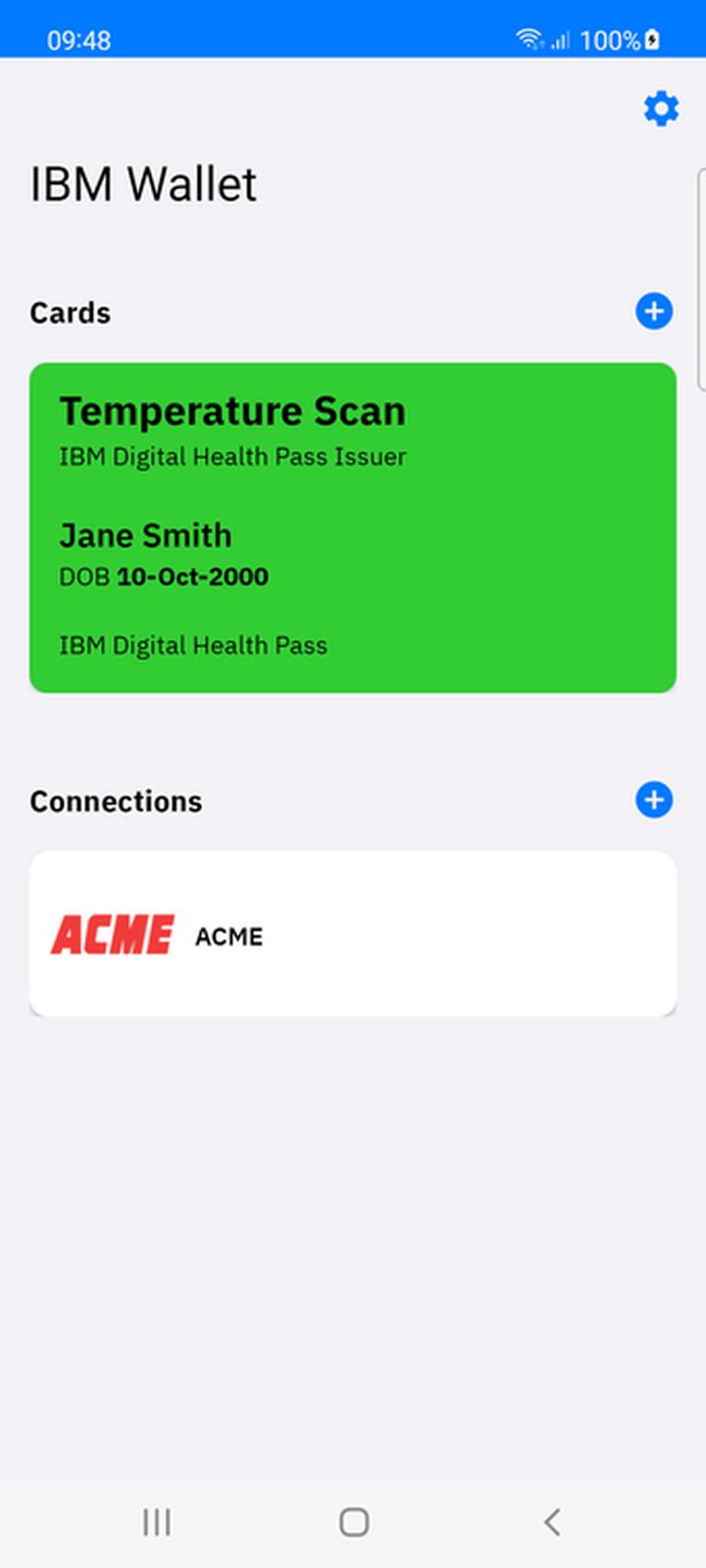706x1568 pixels.
Task: Tap the IBM Wallet title
Action: [x=144, y=183]
